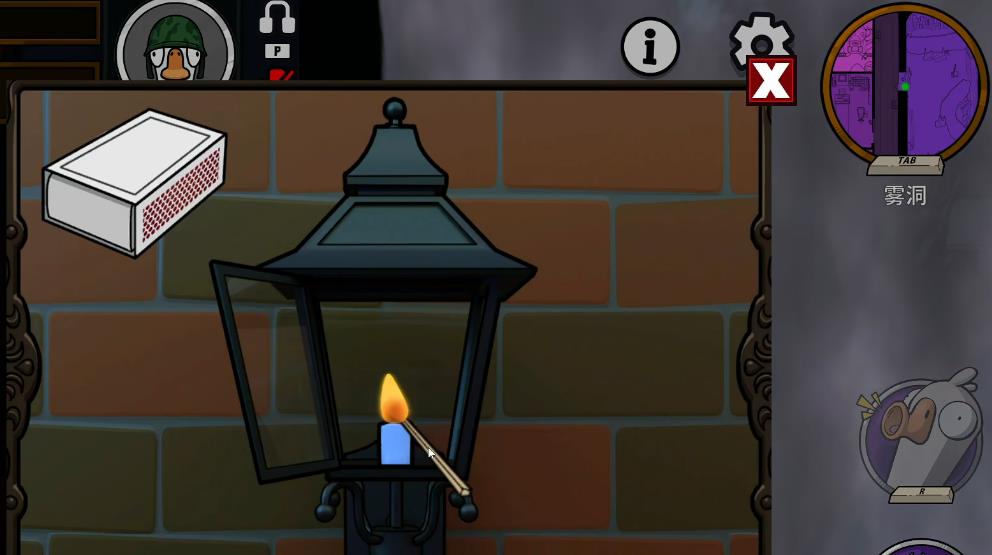
Task: Tap the matchbox to strike a match
Action: click(x=135, y=181)
